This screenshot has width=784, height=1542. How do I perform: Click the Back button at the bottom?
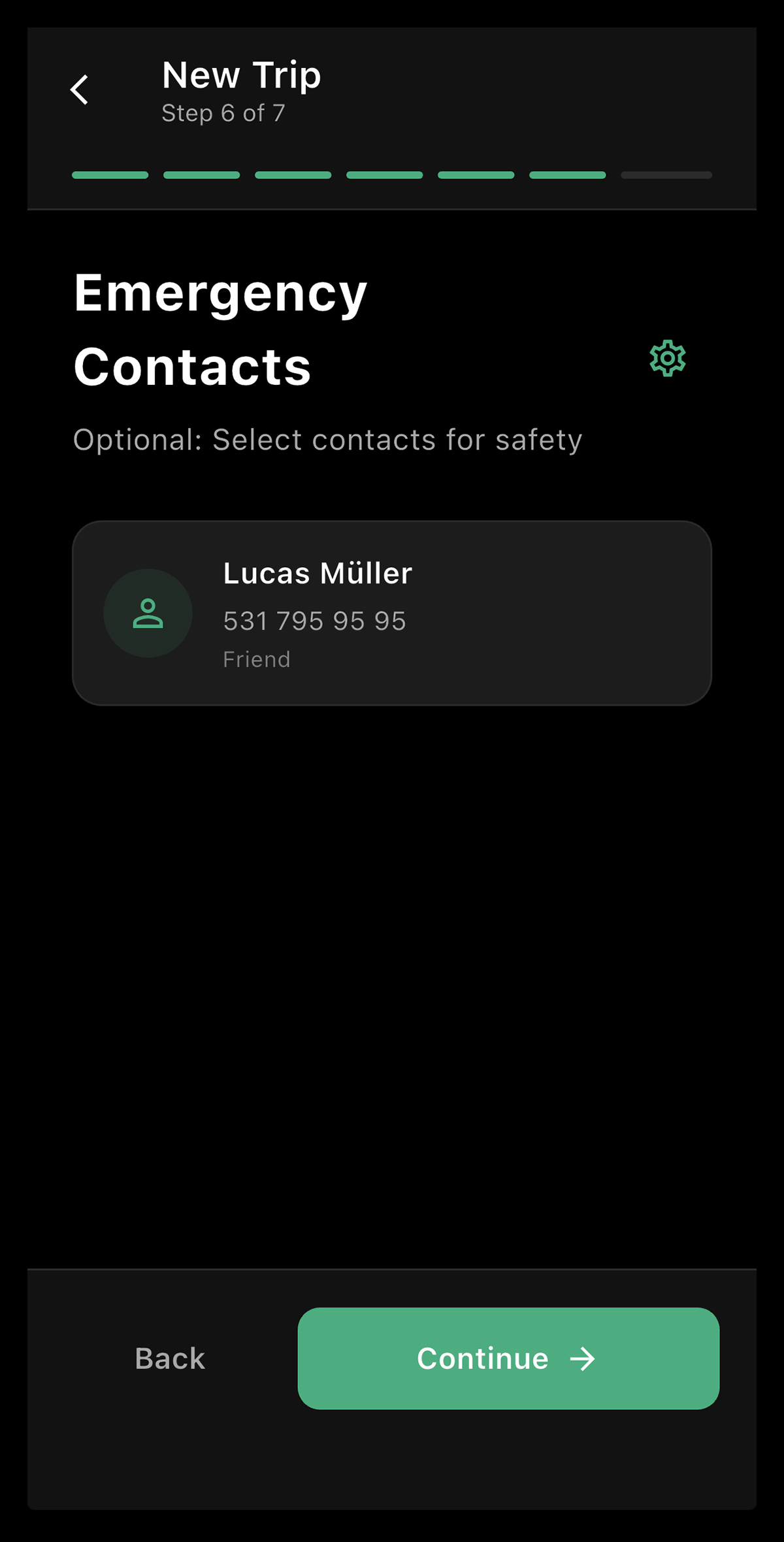point(168,1358)
